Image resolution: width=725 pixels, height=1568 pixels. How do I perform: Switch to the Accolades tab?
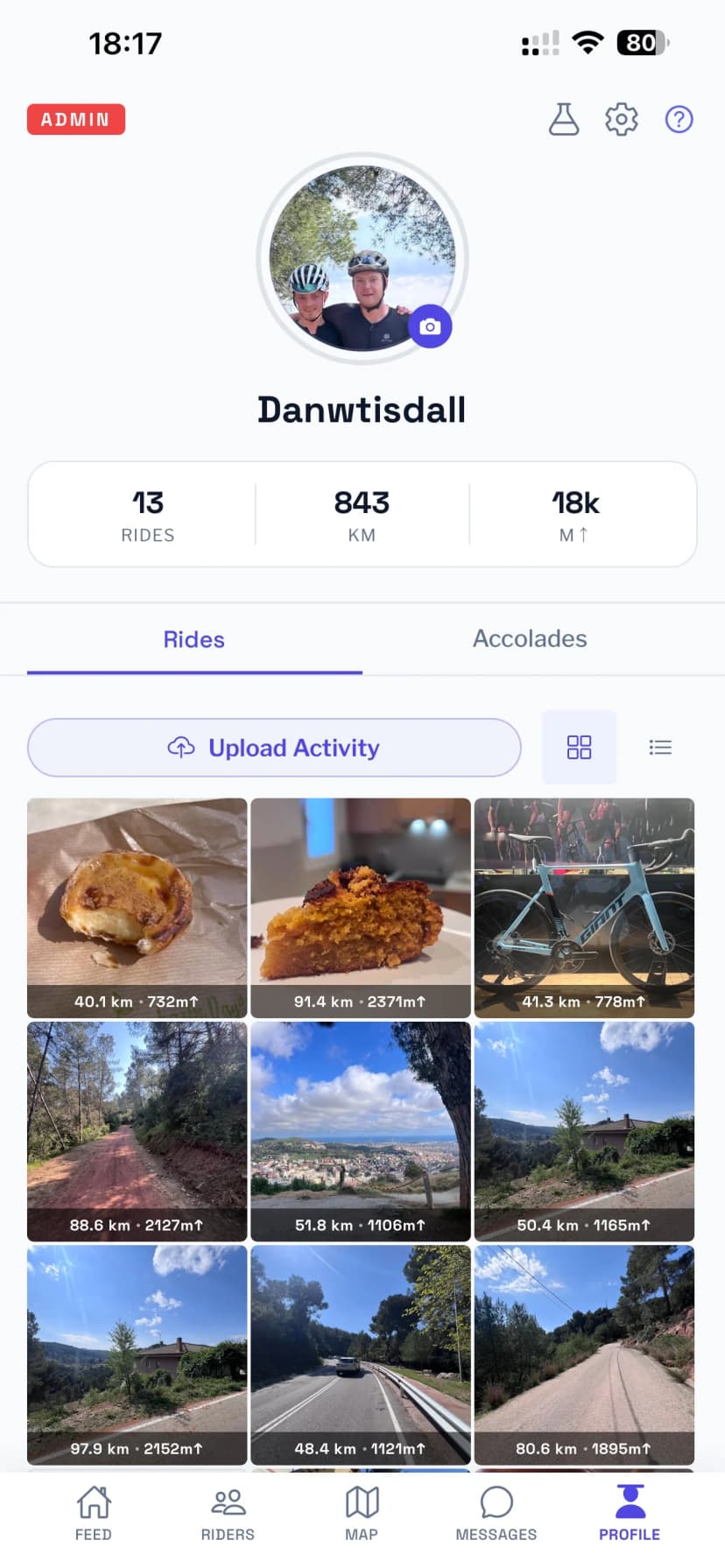(x=529, y=638)
